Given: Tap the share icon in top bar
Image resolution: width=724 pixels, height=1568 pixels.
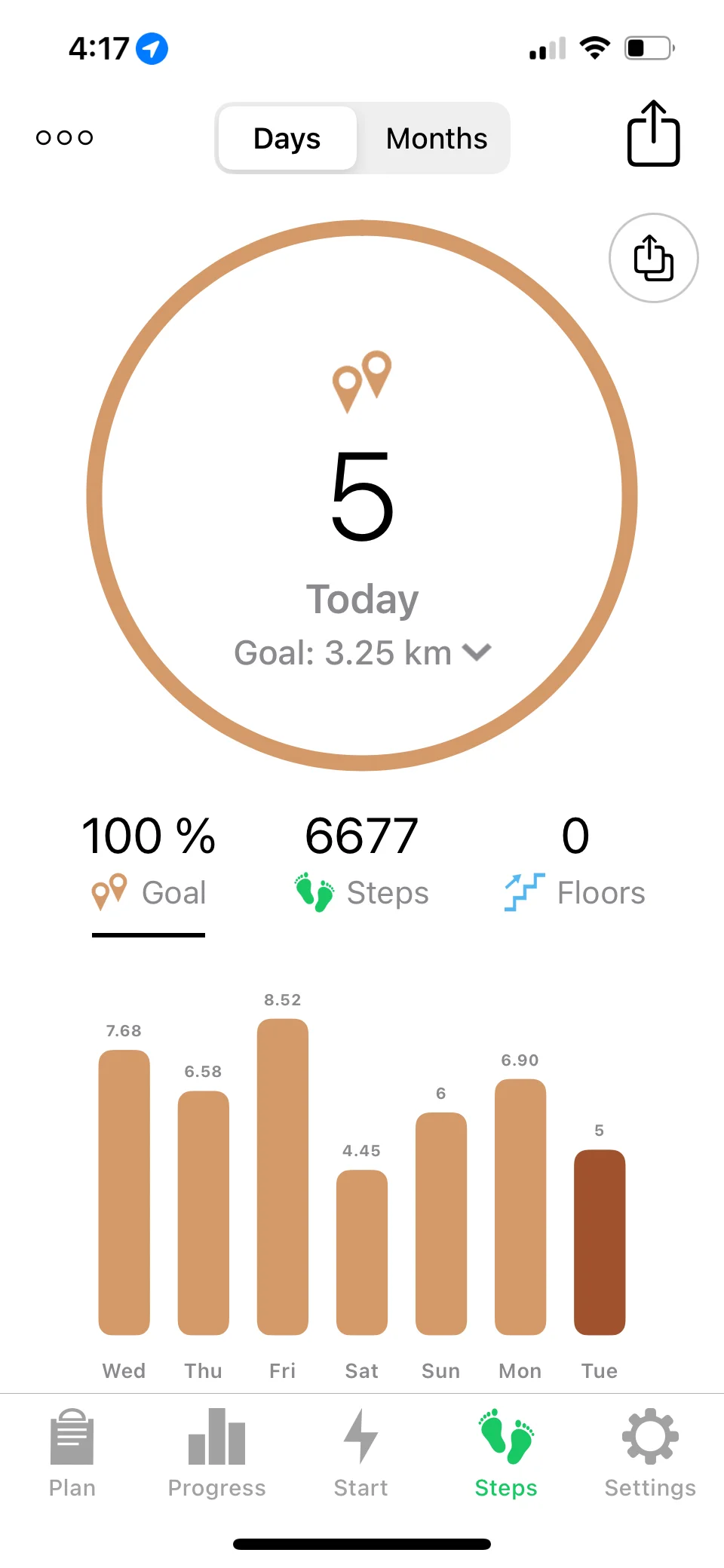Looking at the screenshot, I should [653, 133].
